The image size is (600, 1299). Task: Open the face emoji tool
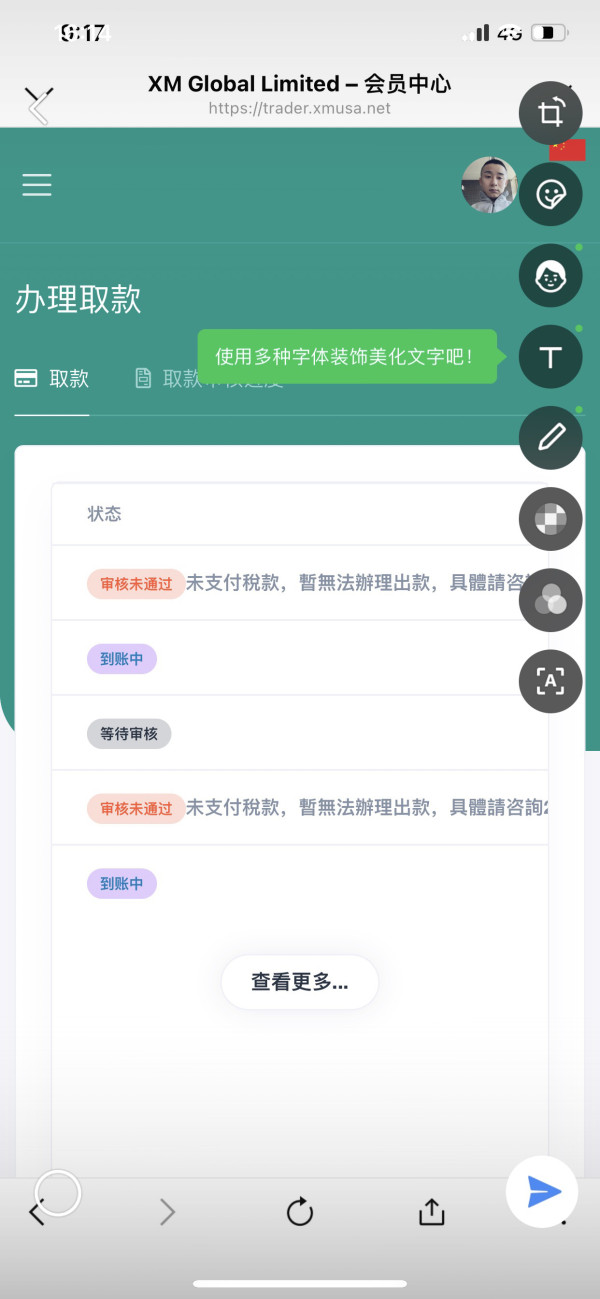coord(550,275)
